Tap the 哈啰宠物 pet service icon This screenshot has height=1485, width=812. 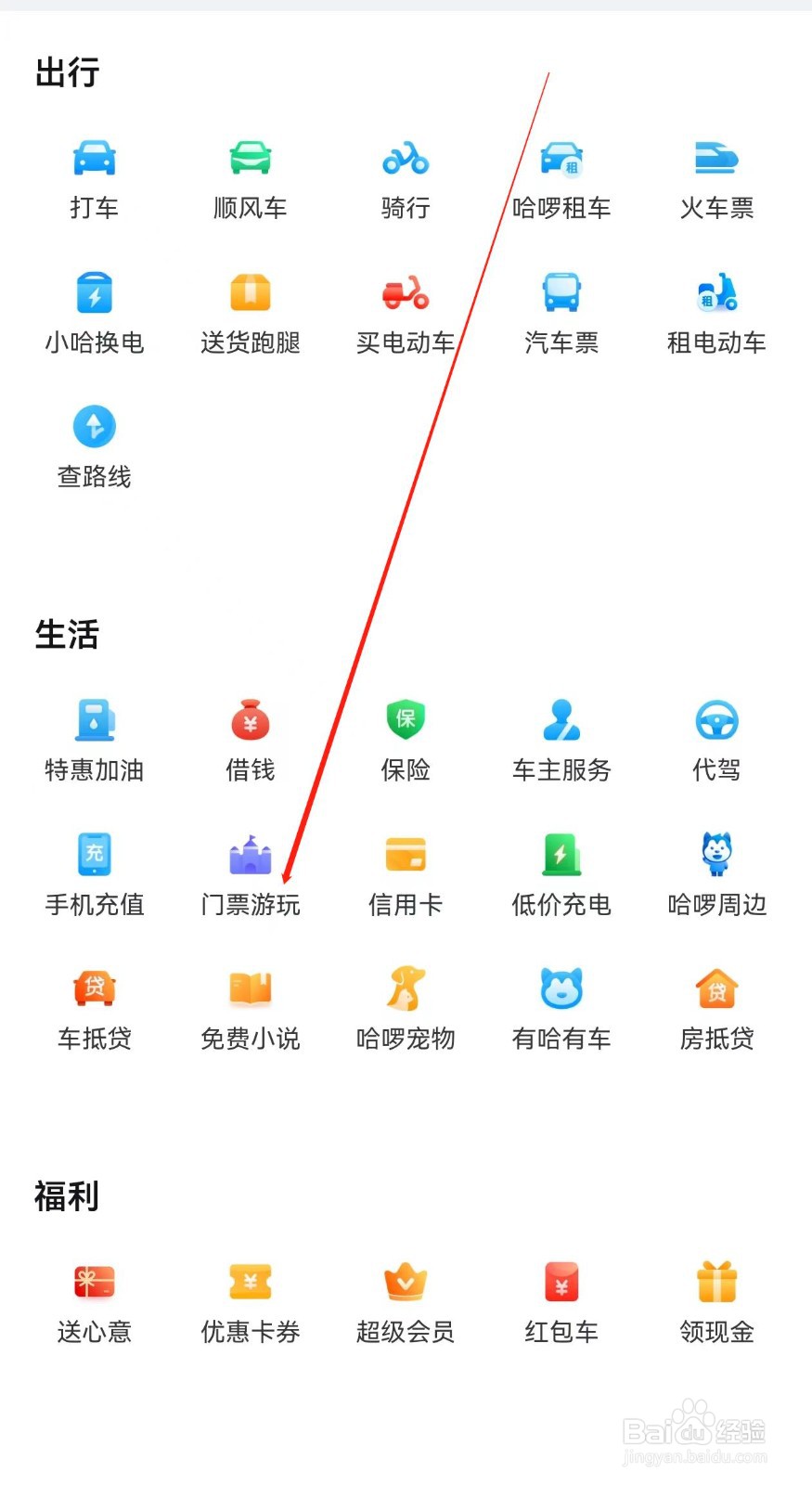pyautogui.click(x=405, y=1007)
